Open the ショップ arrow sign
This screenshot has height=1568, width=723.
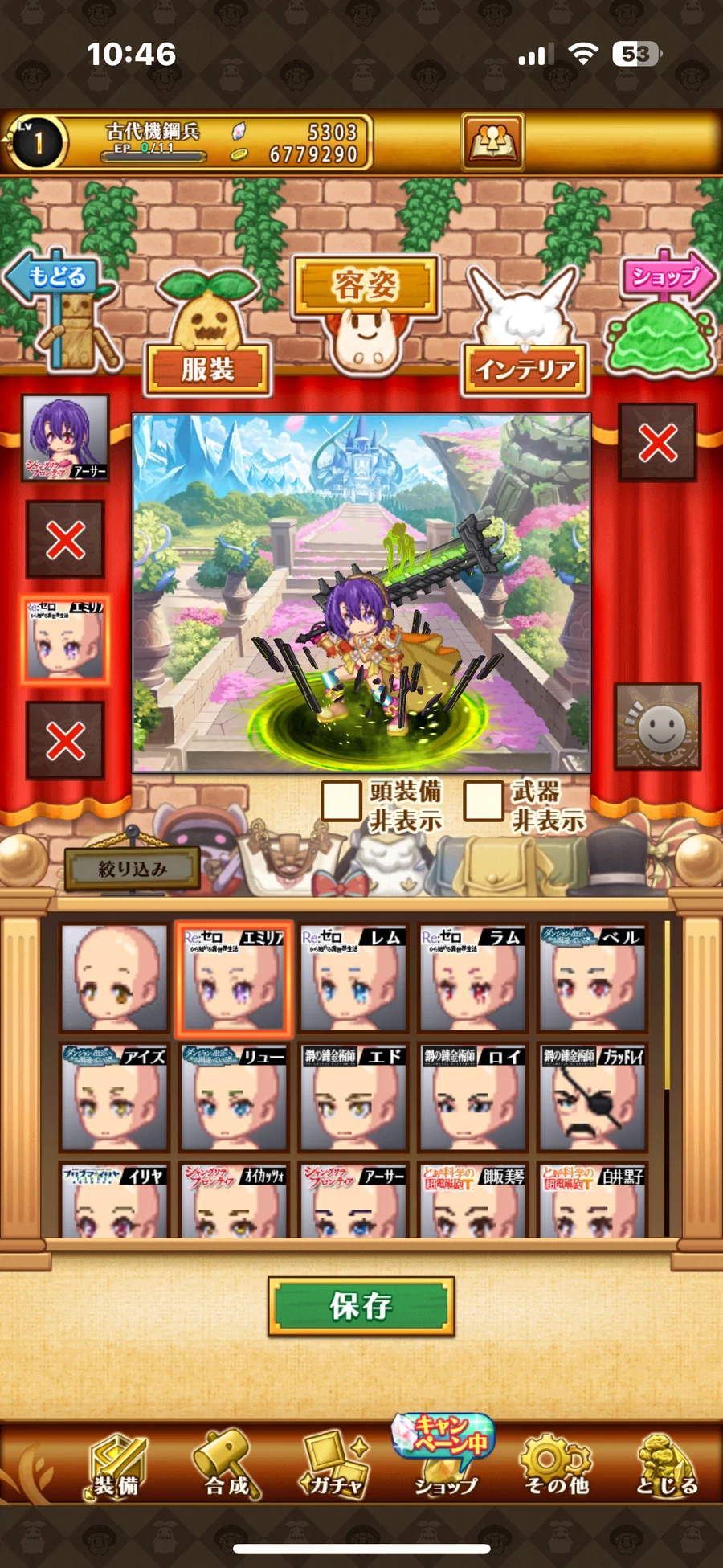666,278
